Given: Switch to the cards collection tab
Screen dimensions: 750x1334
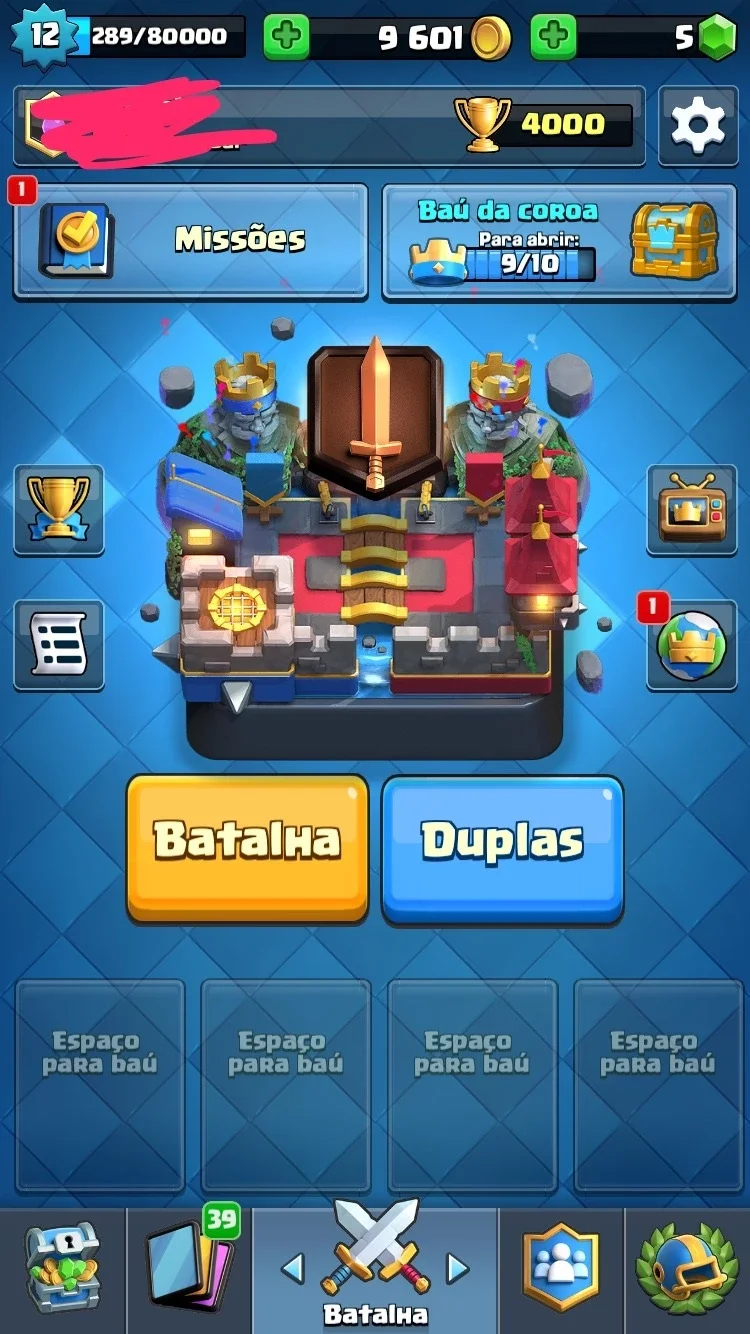Looking at the screenshot, I should (x=189, y=1269).
